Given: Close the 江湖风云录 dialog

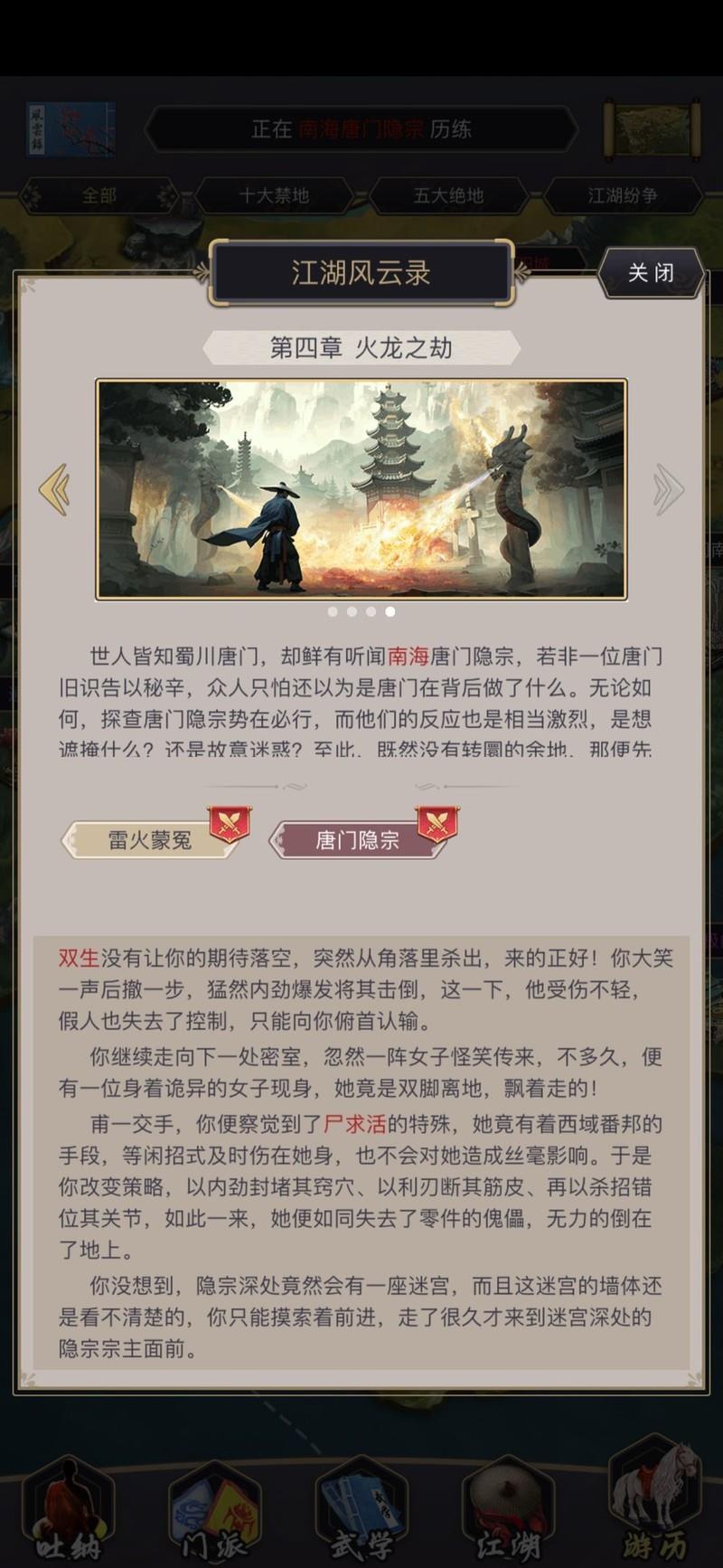Looking at the screenshot, I should [651, 272].
